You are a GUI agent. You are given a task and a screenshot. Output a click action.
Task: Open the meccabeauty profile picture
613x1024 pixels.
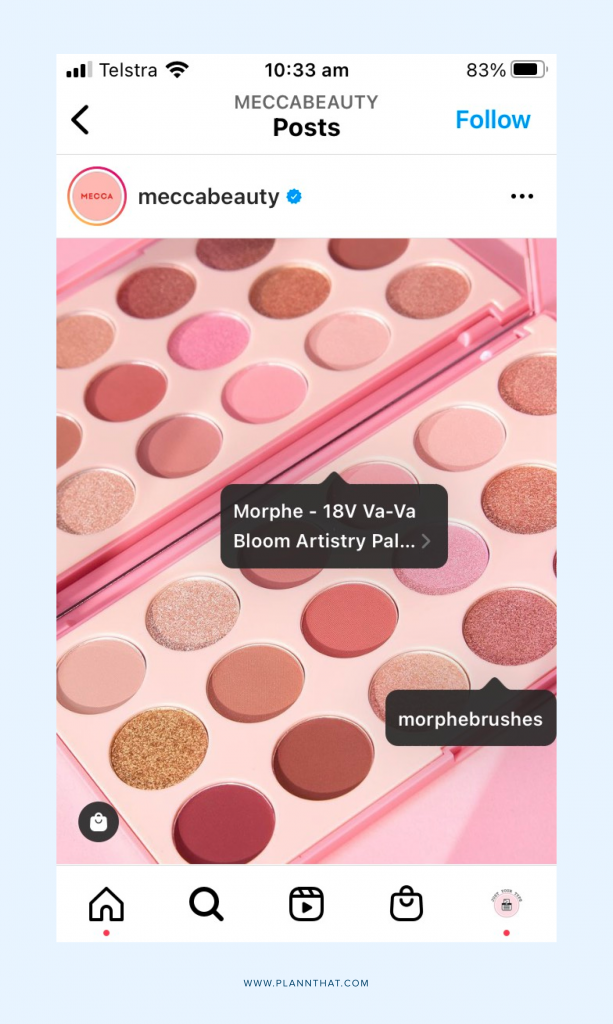tap(97, 196)
